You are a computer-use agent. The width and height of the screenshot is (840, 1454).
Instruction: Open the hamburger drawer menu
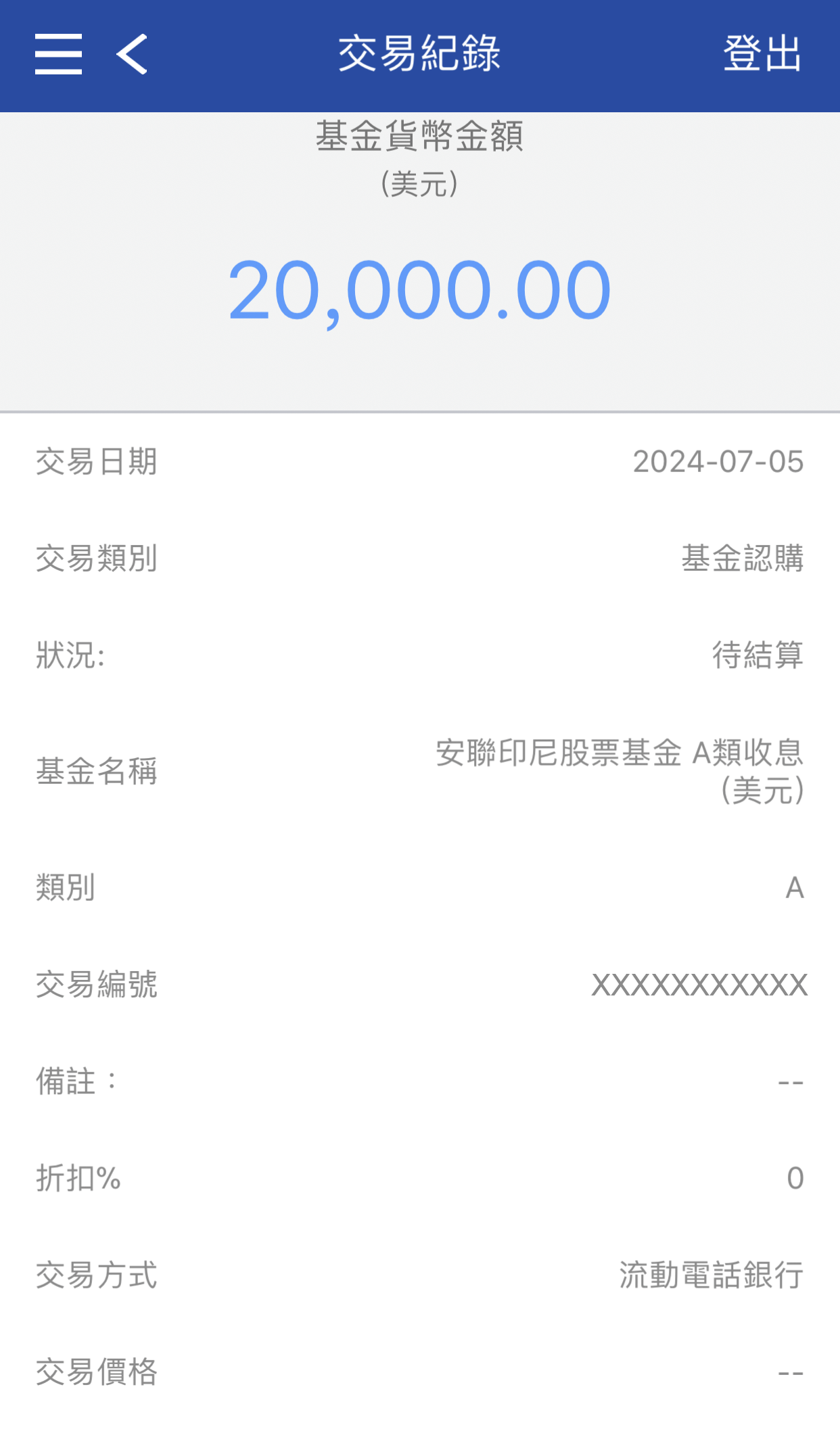tap(58, 54)
